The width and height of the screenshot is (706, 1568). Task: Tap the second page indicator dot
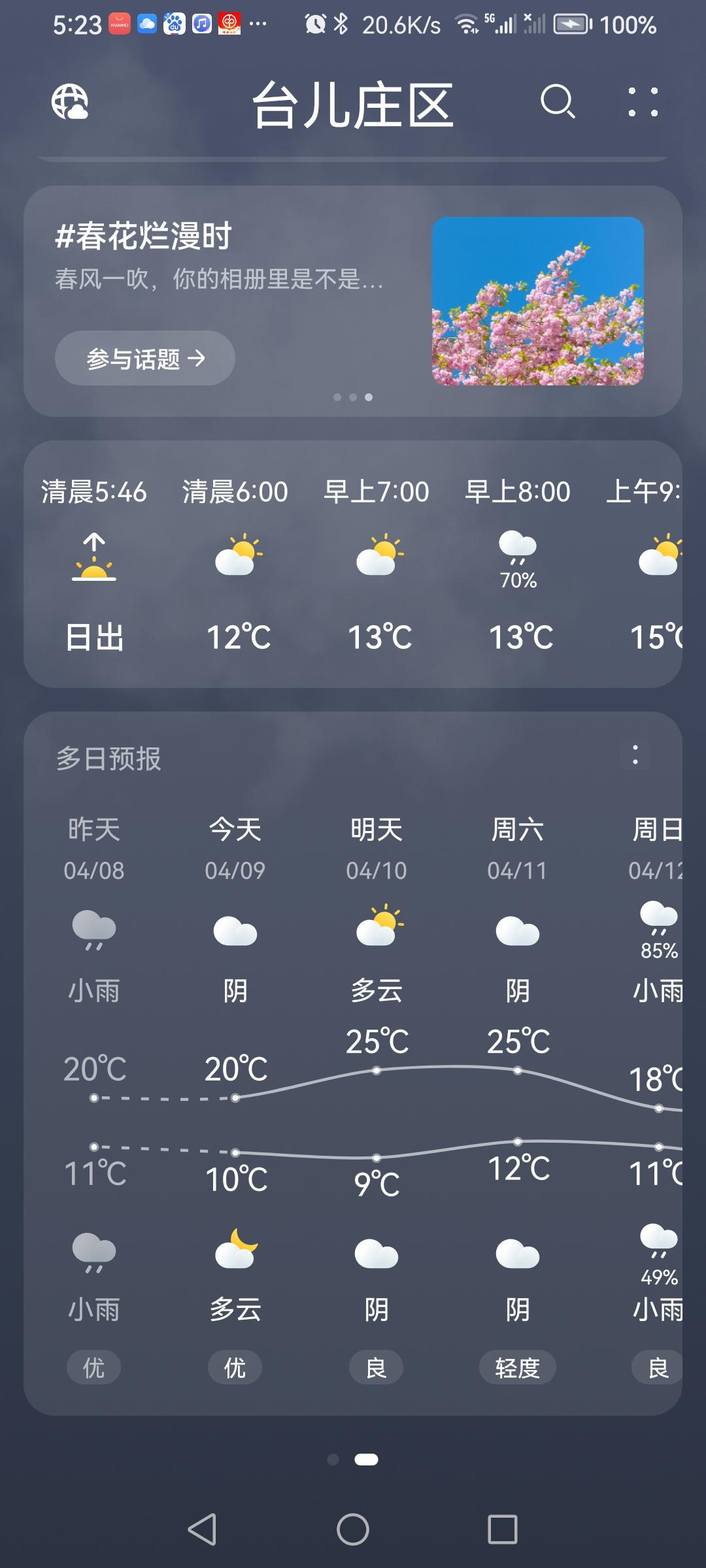353,397
